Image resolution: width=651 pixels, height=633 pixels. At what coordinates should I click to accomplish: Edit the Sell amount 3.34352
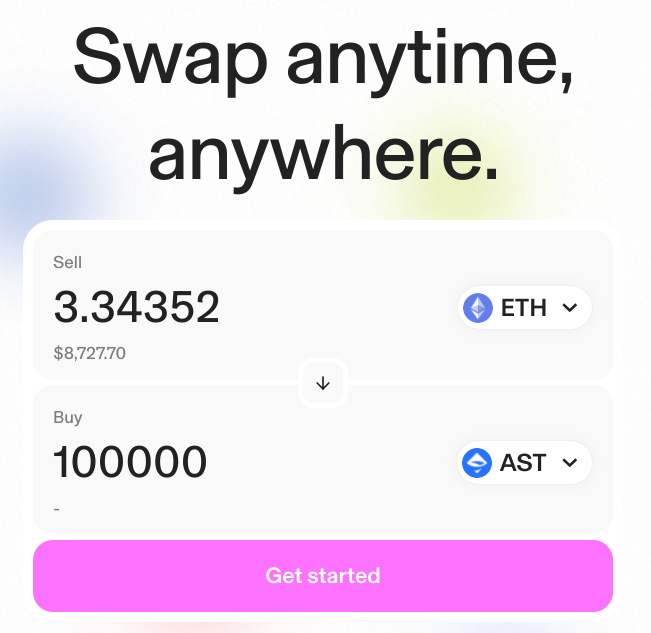[x=137, y=308]
